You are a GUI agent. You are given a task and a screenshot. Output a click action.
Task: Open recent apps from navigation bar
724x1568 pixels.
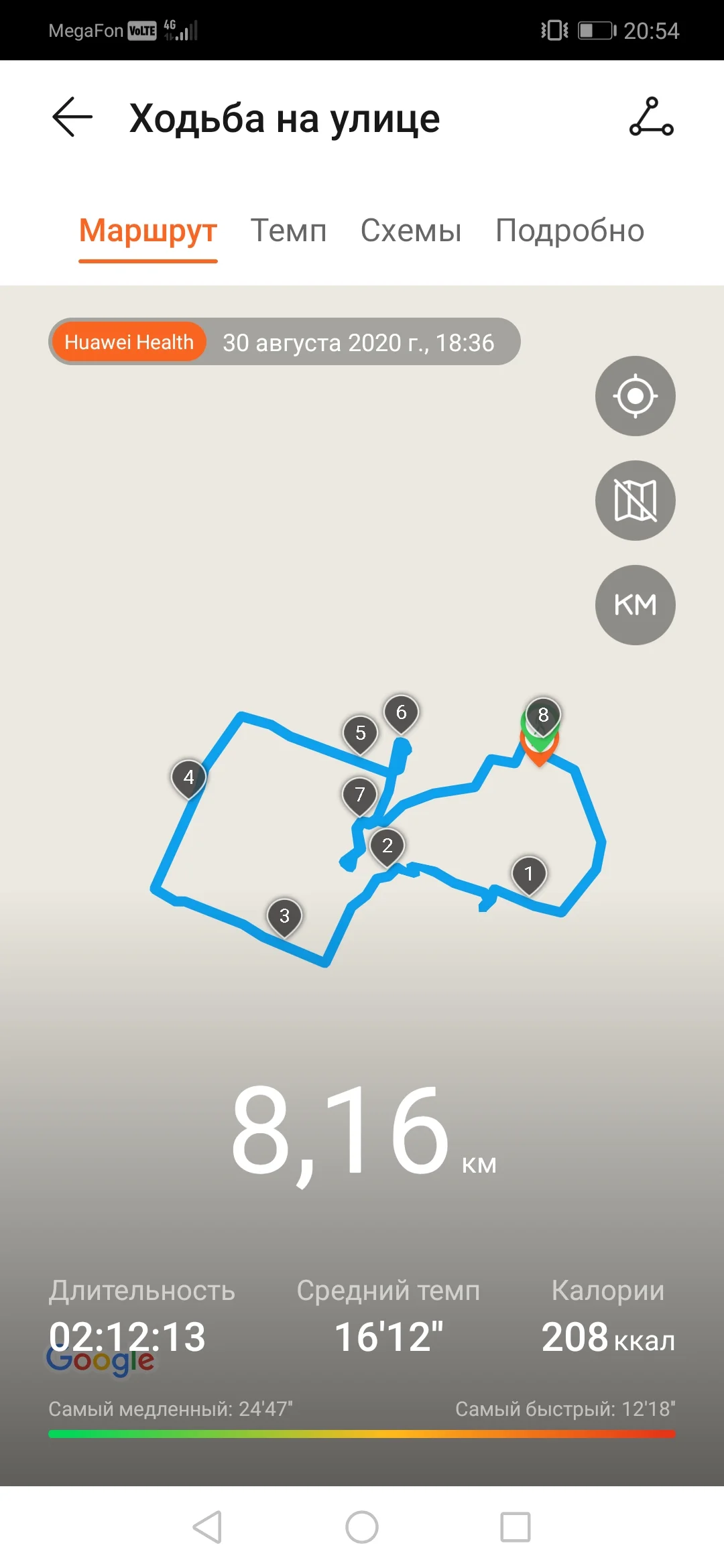pyautogui.click(x=516, y=1527)
